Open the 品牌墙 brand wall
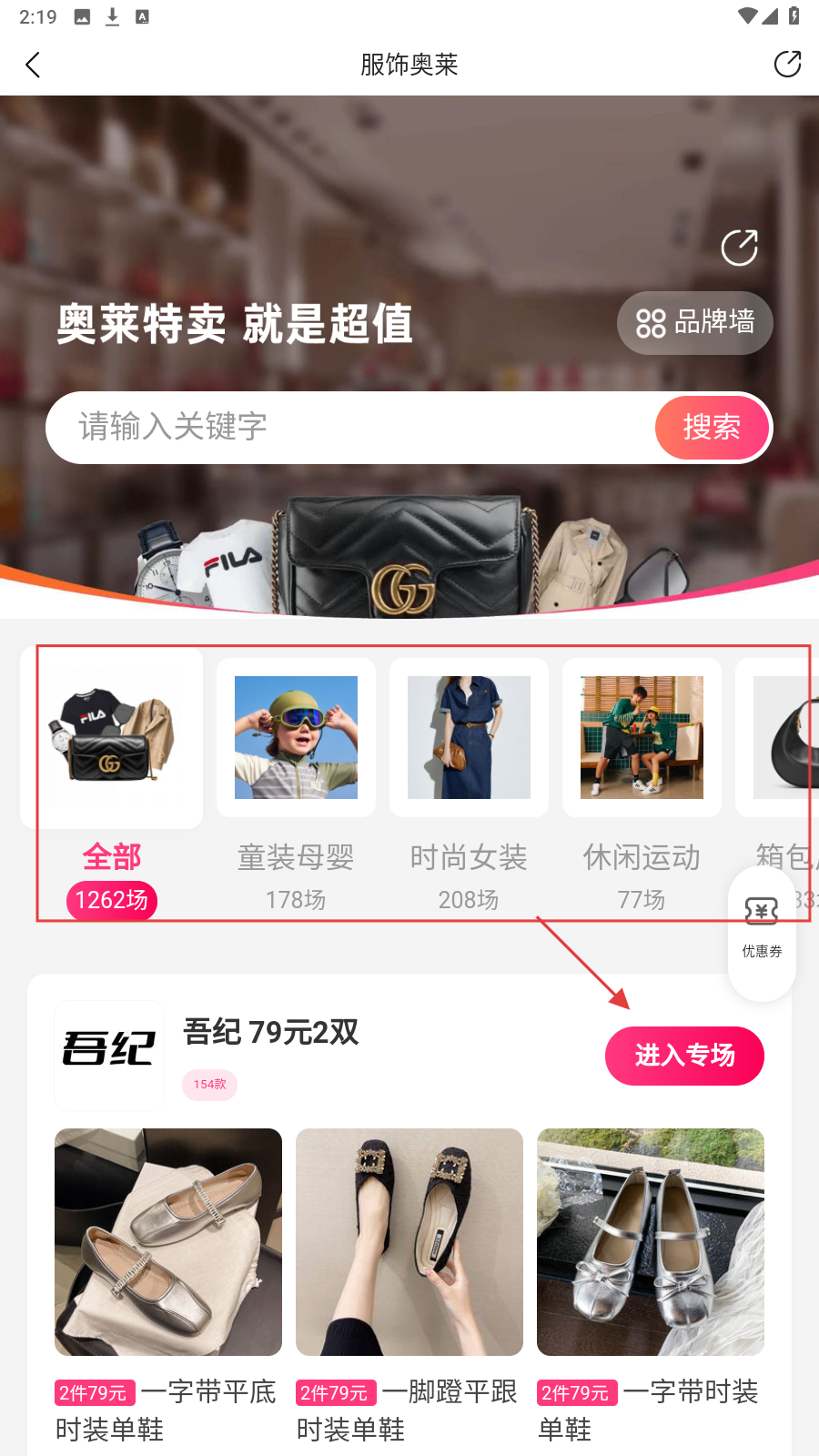This screenshot has width=819, height=1456. (x=695, y=323)
